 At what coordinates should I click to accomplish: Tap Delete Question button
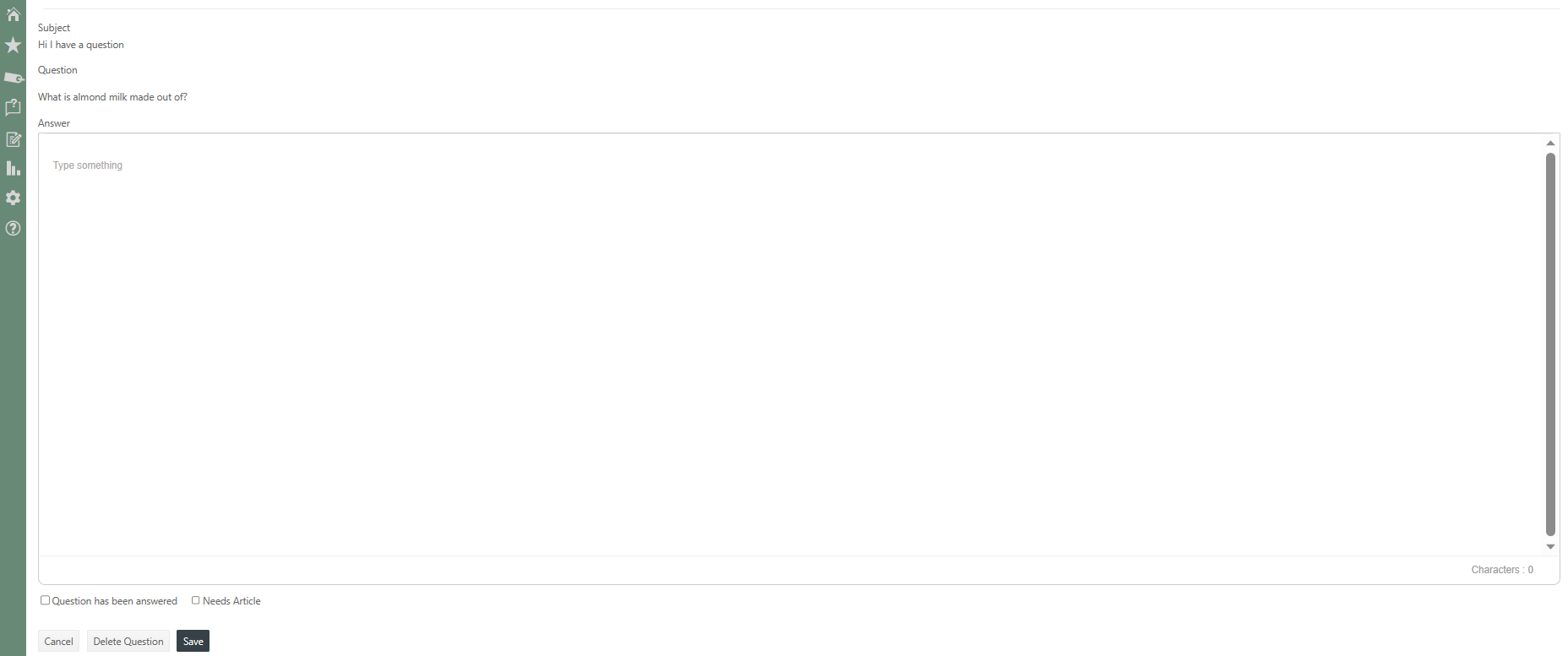click(x=128, y=642)
